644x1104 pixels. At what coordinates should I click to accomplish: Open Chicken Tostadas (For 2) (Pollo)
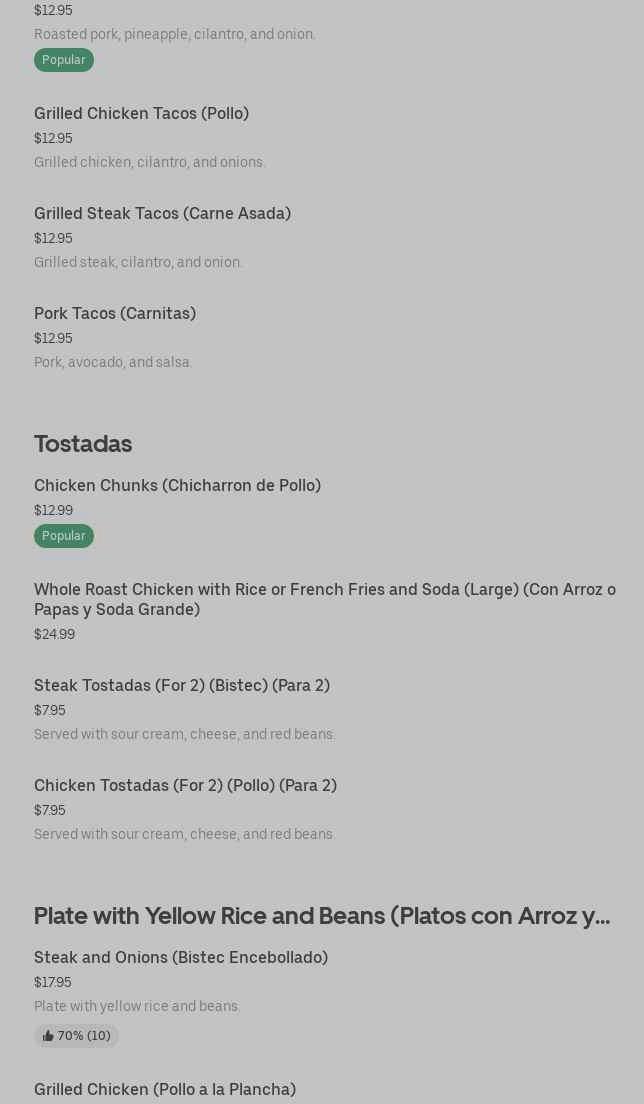click(185, 786)
